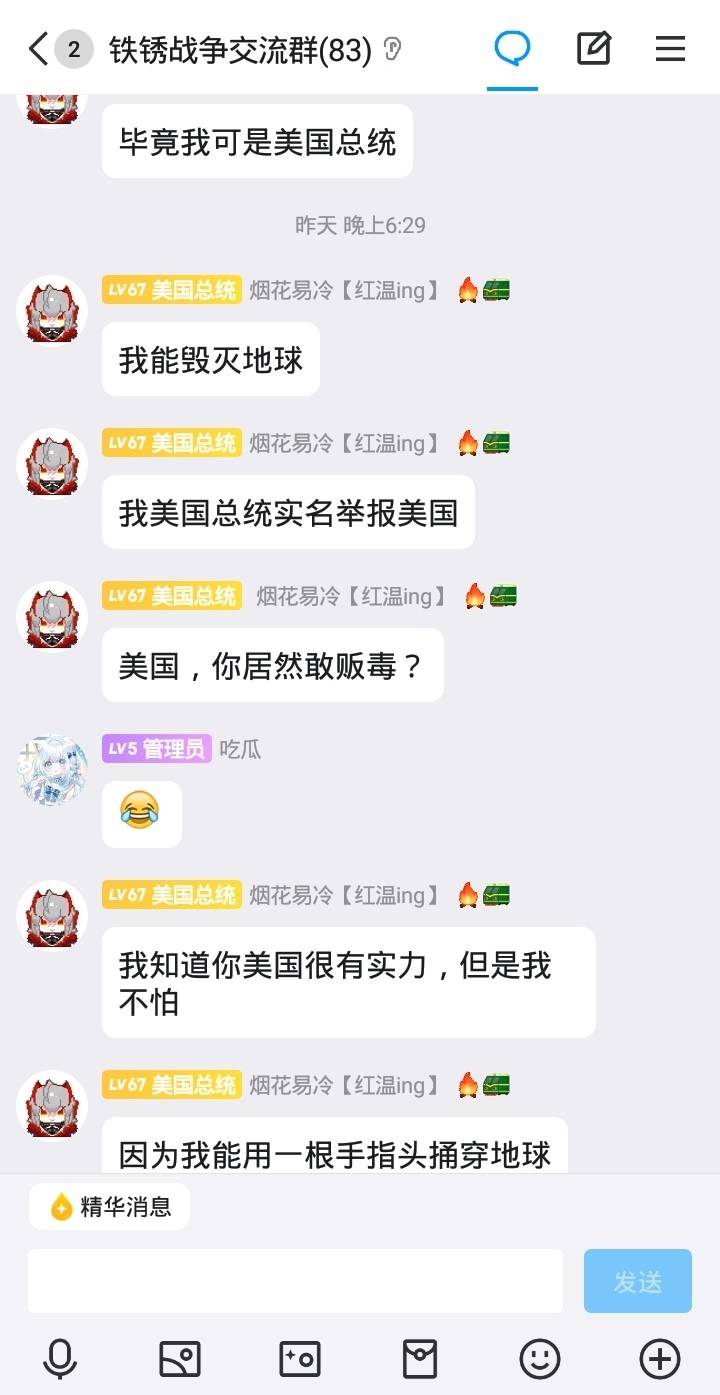Open the group menu with three lines
Screen dimensions: 720x1395
670,49
